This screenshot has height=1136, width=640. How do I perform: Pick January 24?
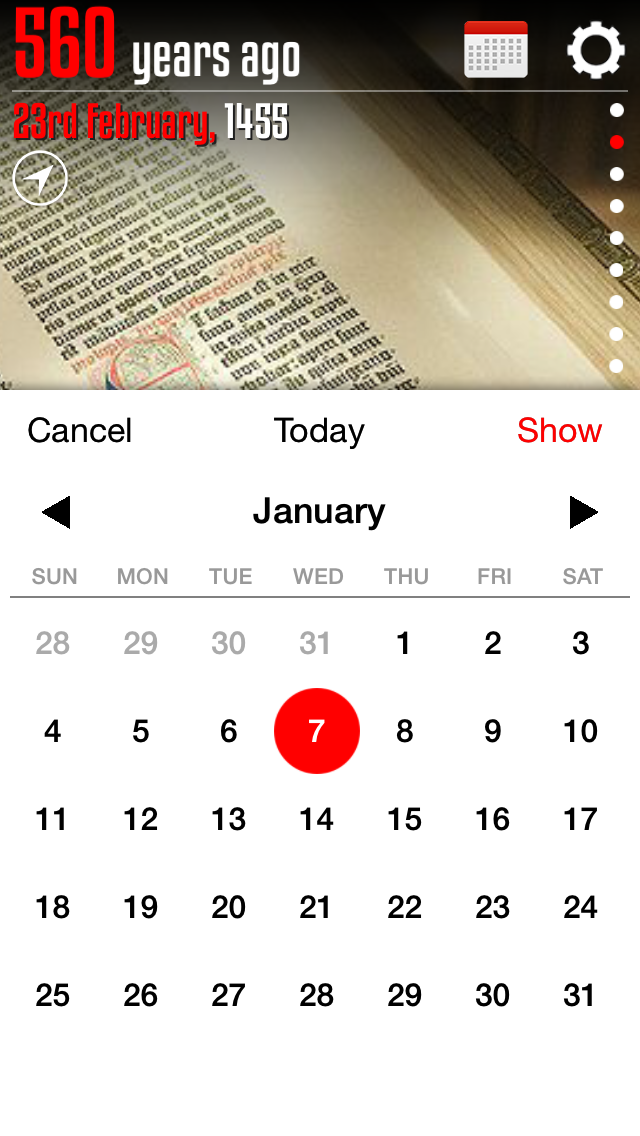click(x=580, y=907)
